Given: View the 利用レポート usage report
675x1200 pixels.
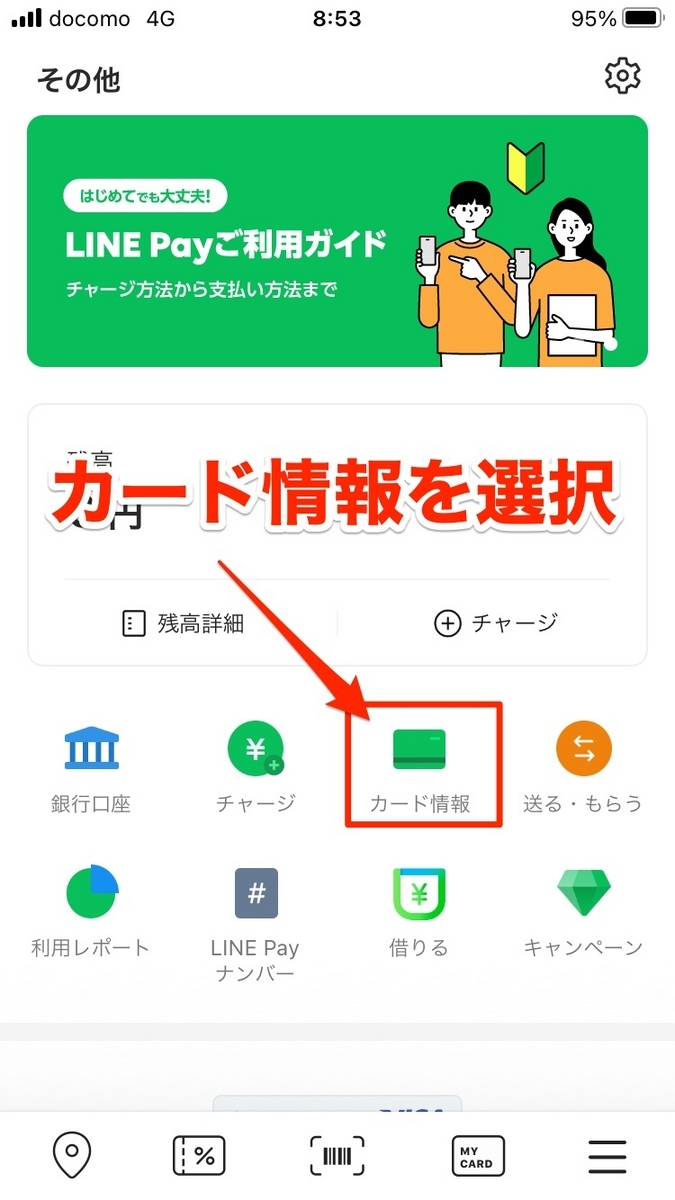Looking at the screenshot, I should click(91, 911).
